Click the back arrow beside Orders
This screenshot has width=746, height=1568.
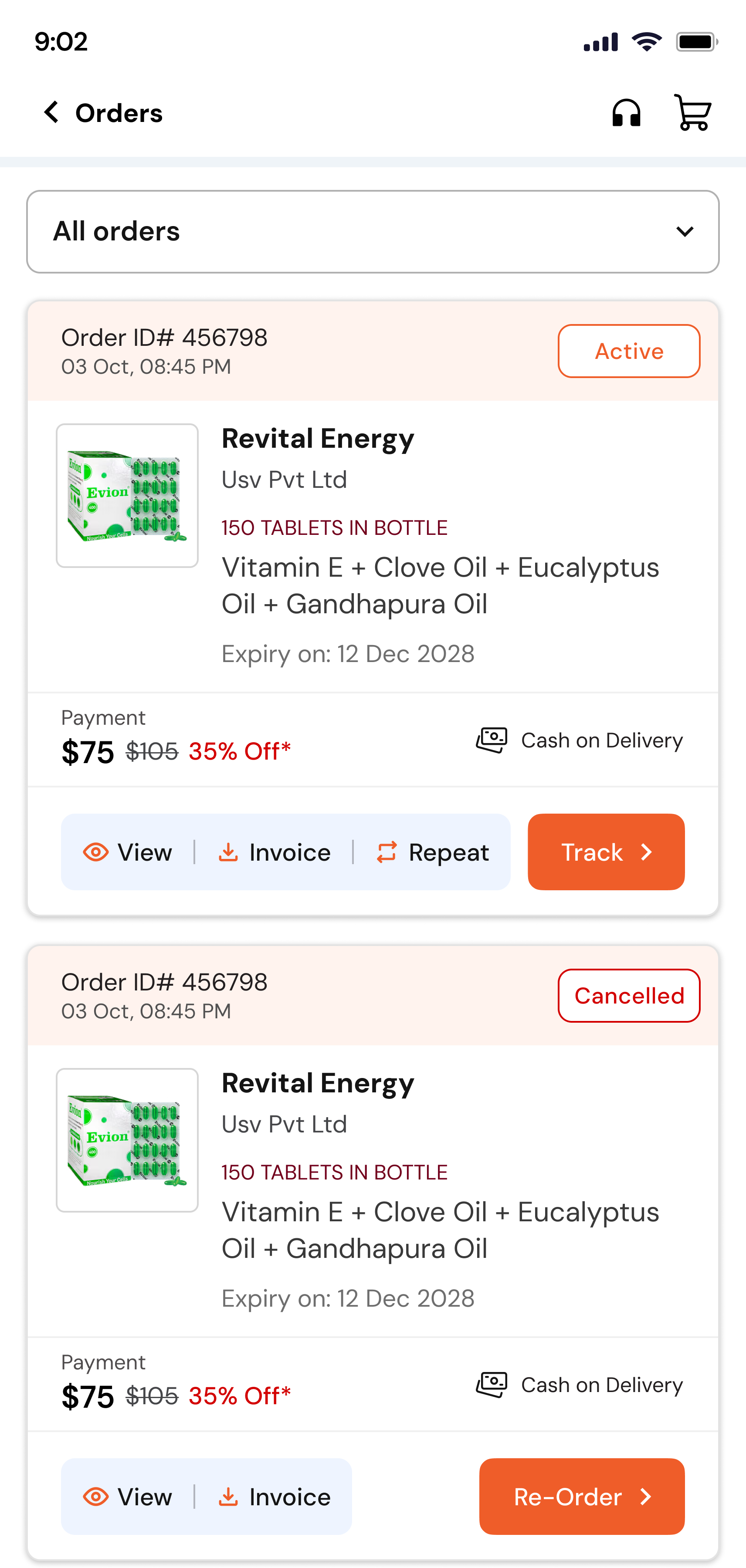(52, 113)
